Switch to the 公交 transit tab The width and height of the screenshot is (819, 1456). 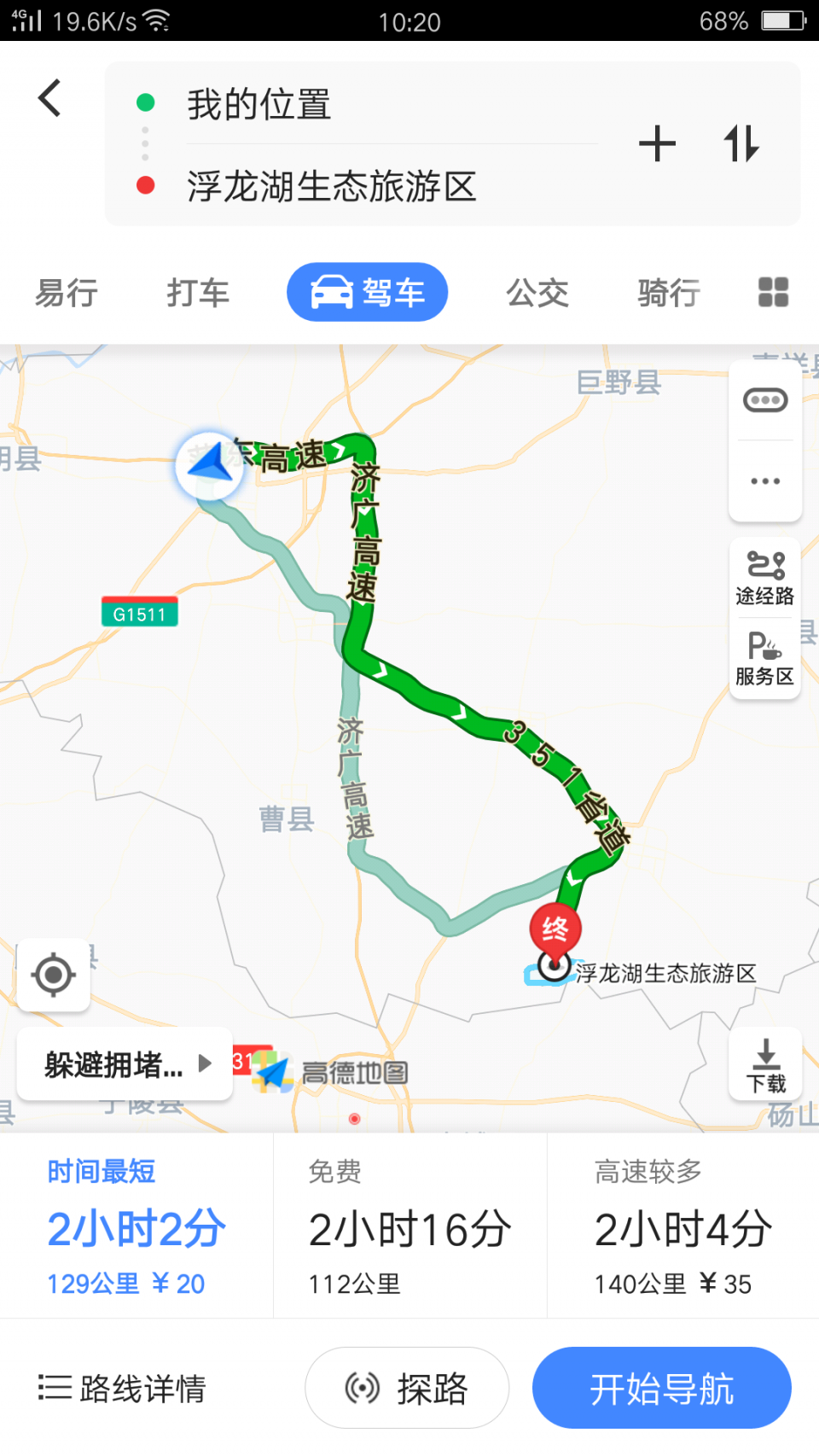537,293
